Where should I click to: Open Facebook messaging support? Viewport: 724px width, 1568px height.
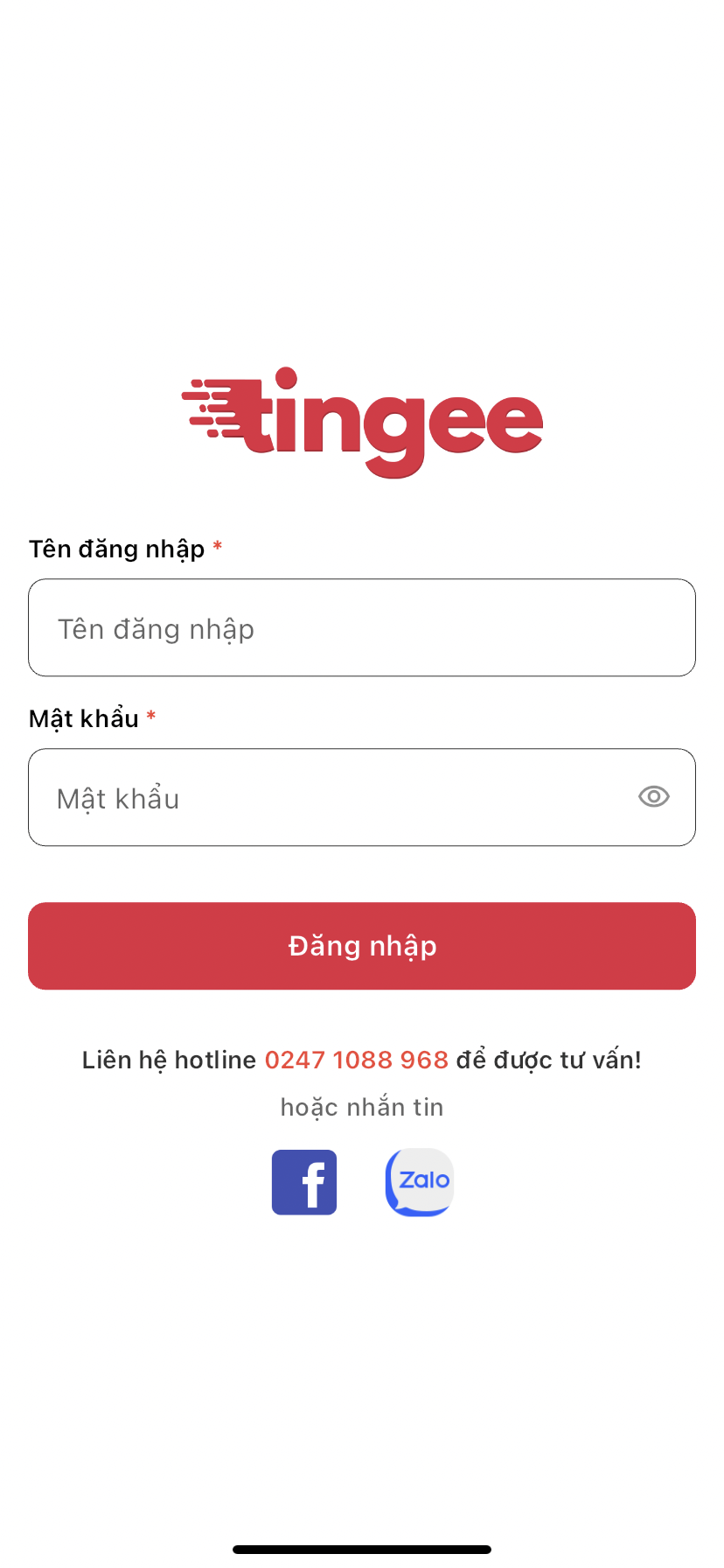pos(304,1182)
